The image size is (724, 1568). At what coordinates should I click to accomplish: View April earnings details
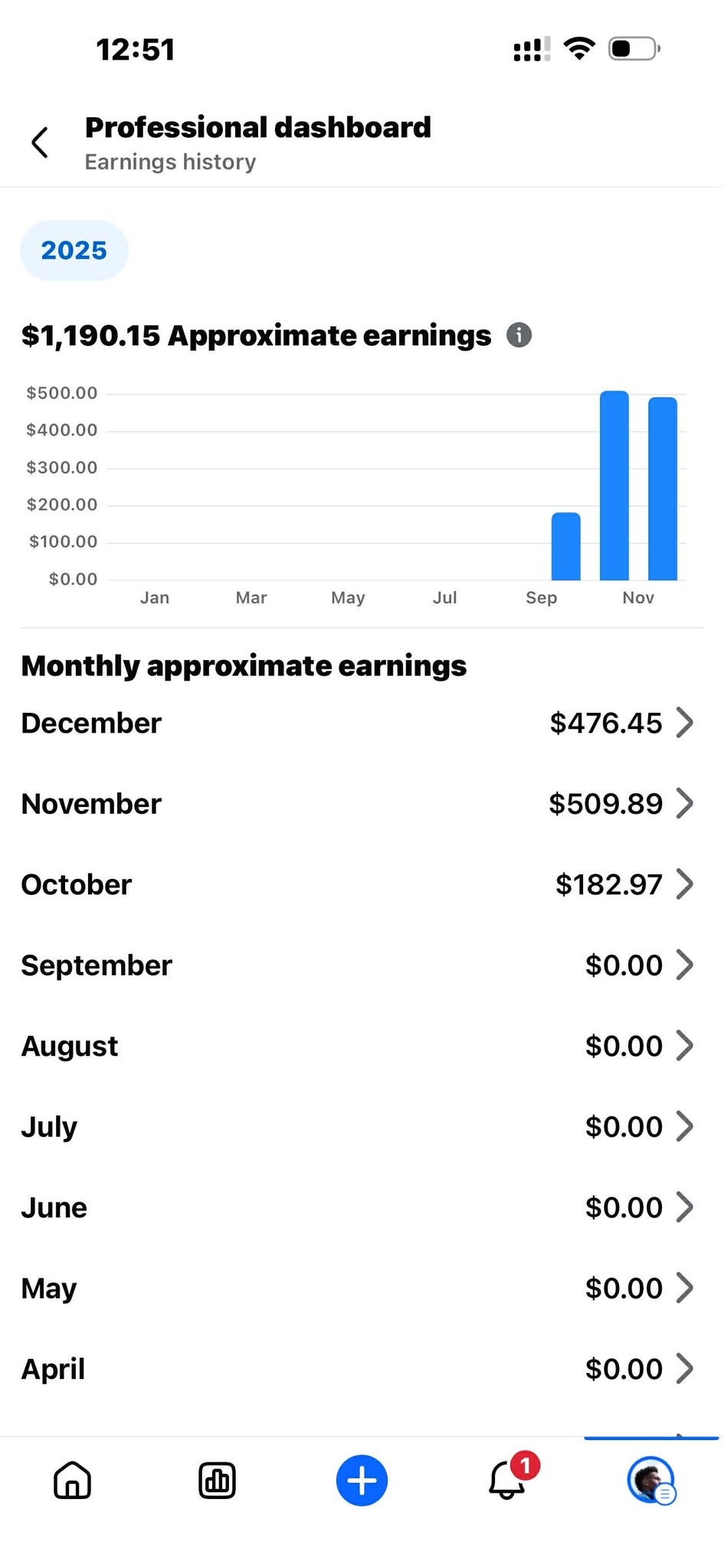click(360, 1369)
